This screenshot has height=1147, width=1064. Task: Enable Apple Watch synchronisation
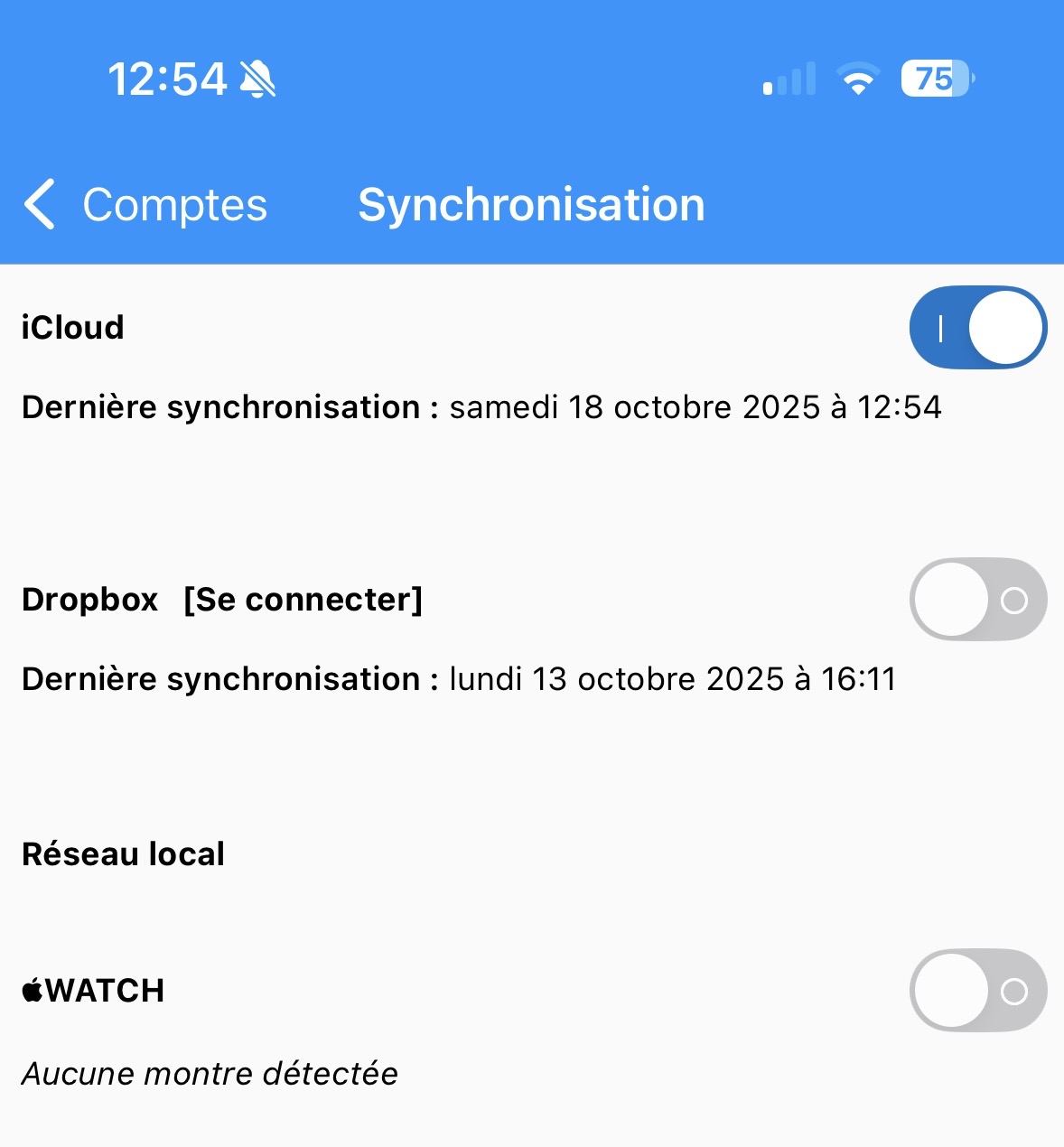[x=977, y=991]
